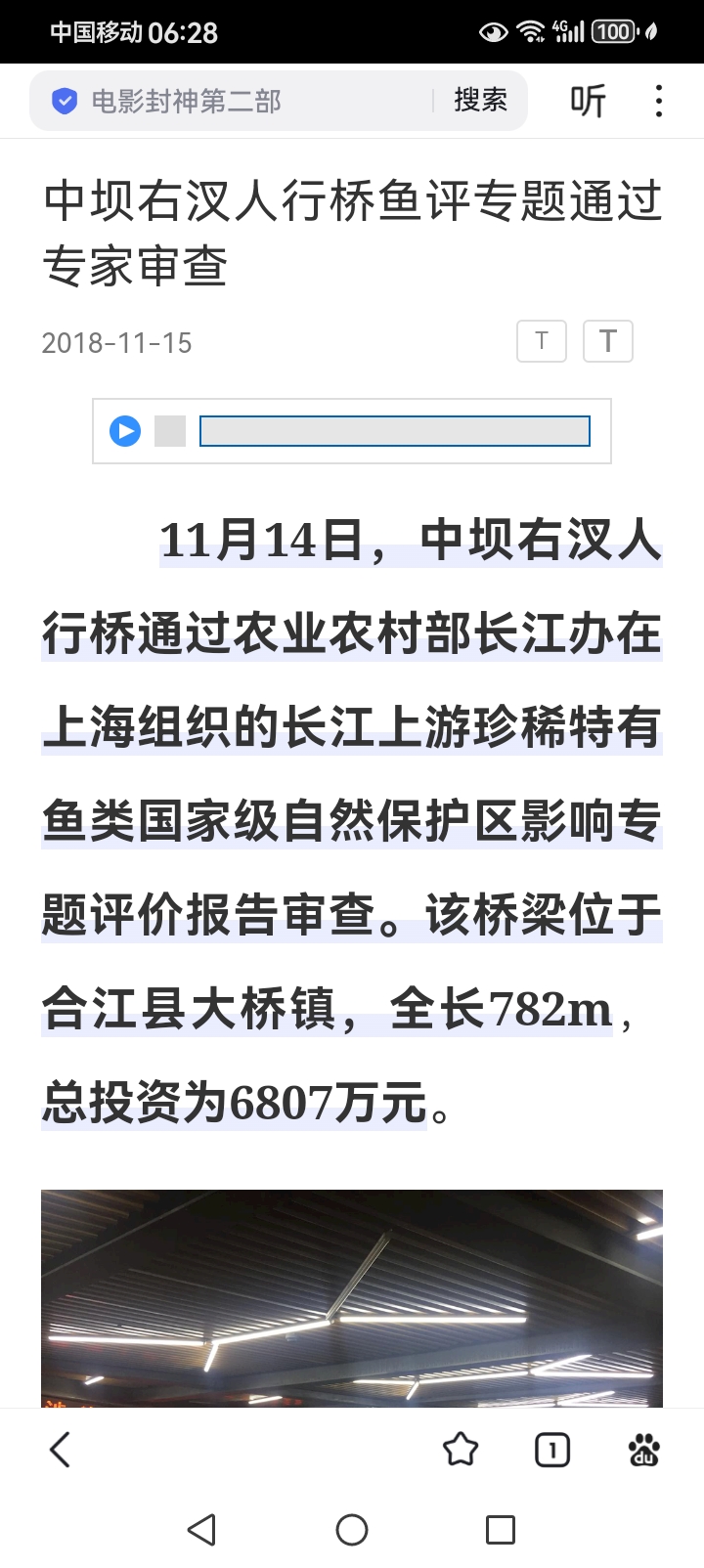Play the article audio

coord(125,431)
